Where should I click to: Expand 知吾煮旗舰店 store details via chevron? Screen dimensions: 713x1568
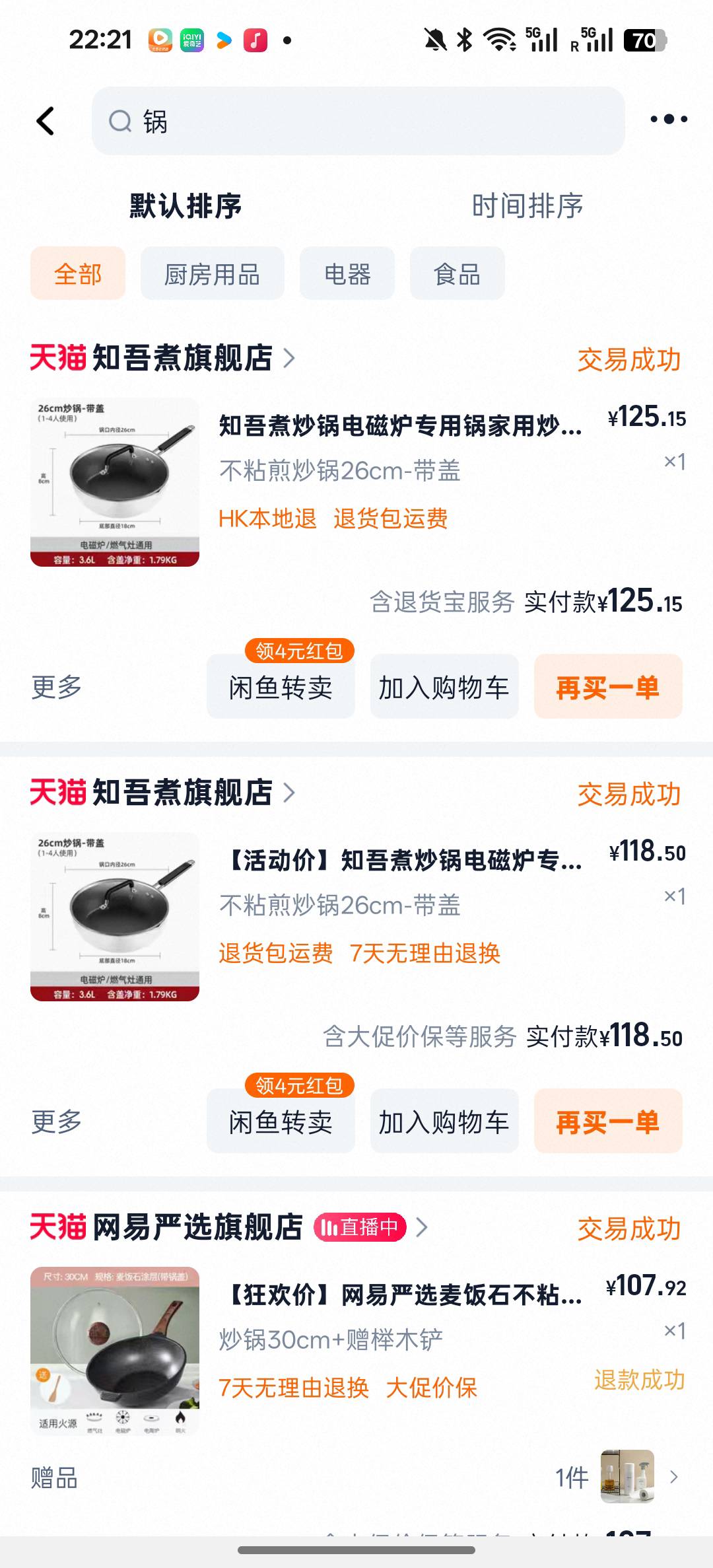(x=289, y=359)
